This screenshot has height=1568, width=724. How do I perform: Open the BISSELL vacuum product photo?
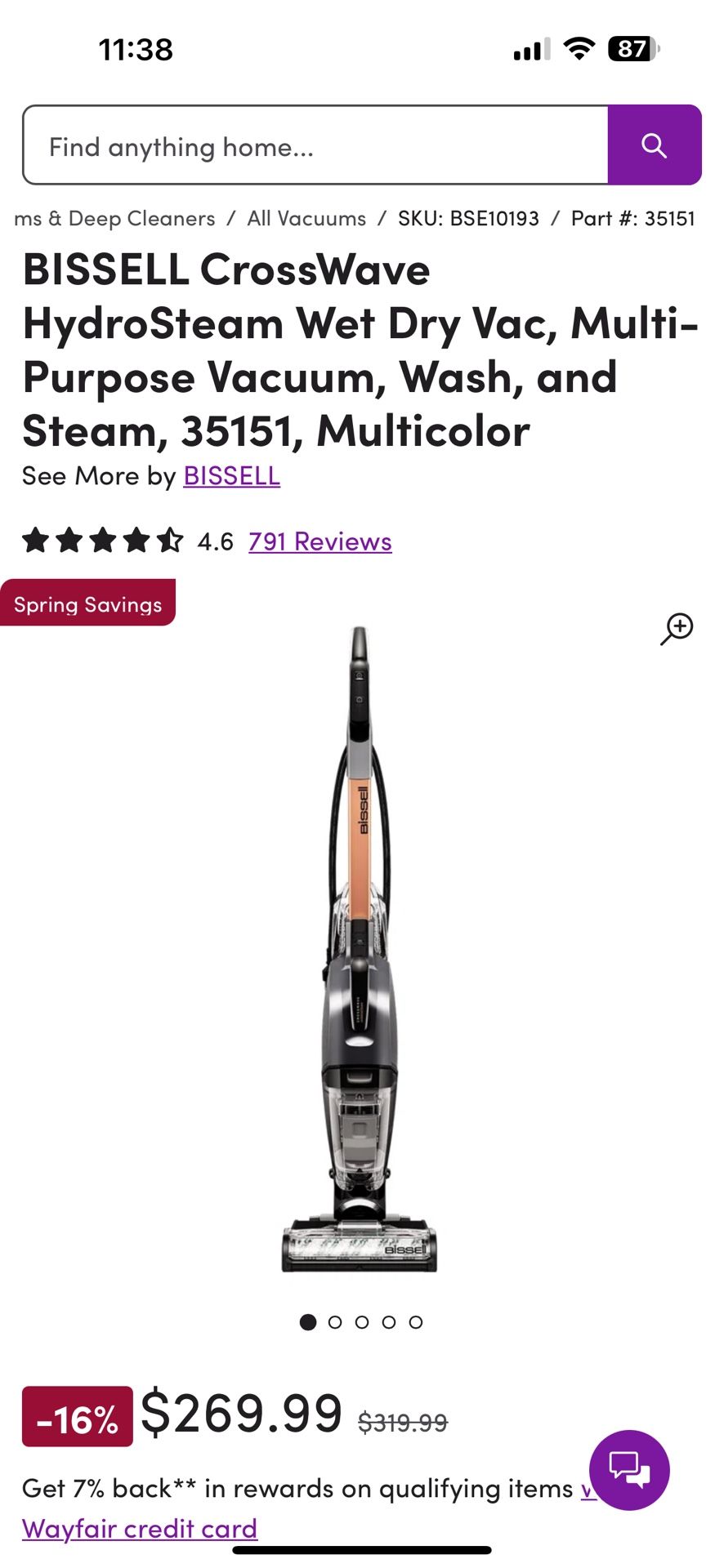[x=360, y=947]
